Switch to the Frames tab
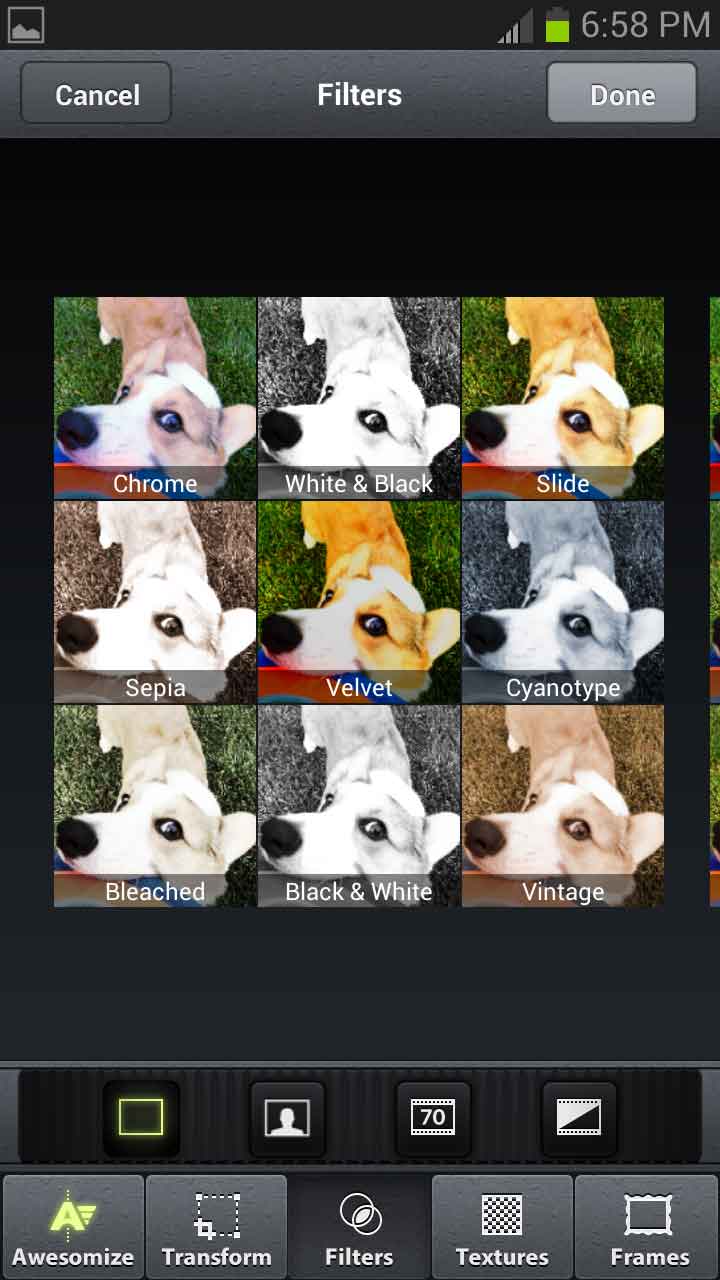The image size is (720, 1280). point(648,1227)
